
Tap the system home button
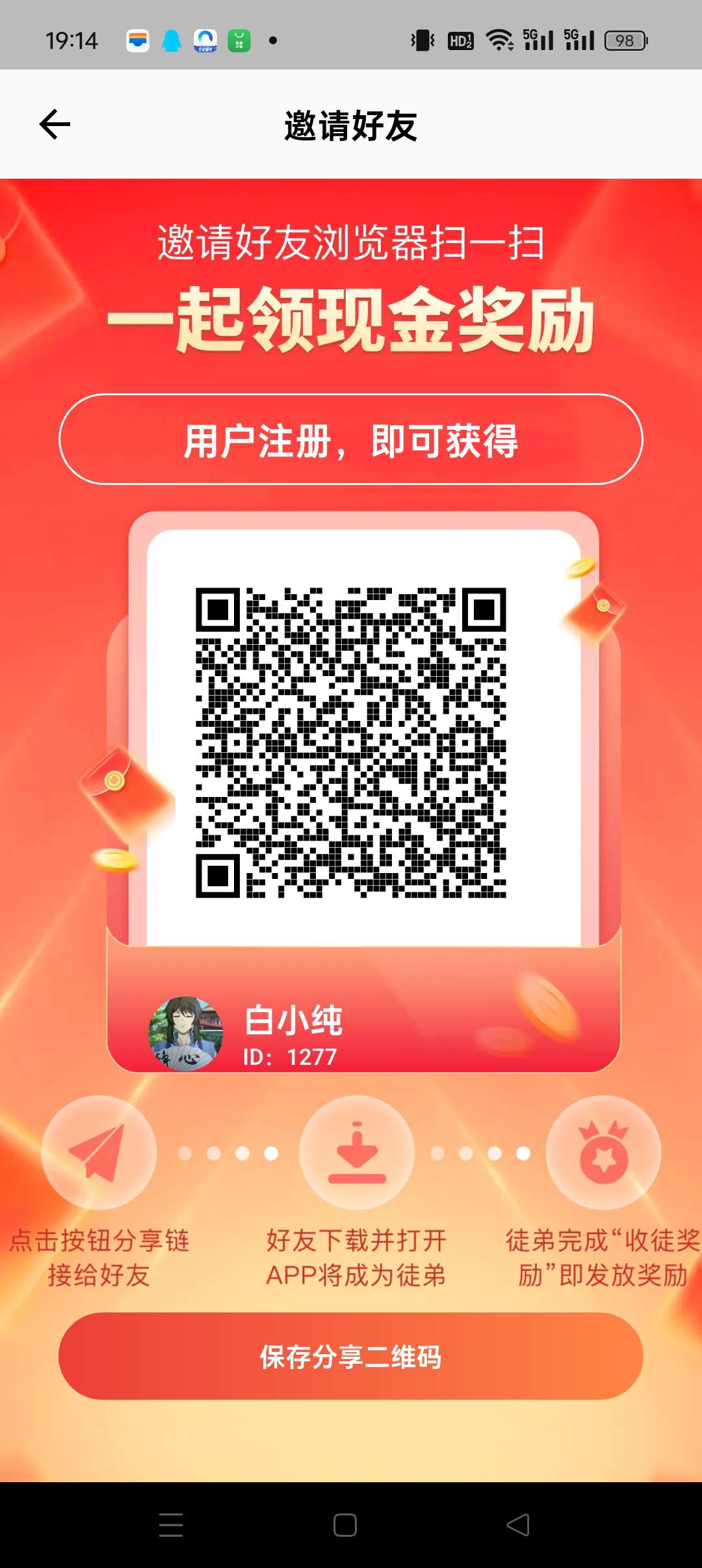(345, 1524)
